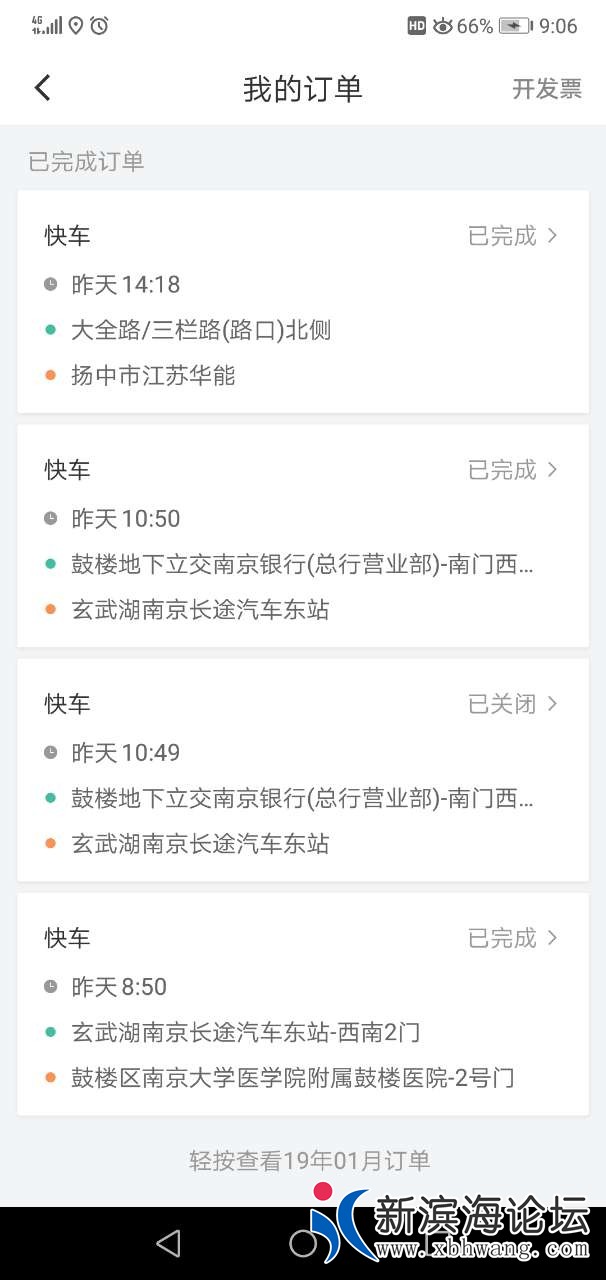Tap the system back button in navigation bar
Screen dimensions: 606x1280
coord(168,1243)
